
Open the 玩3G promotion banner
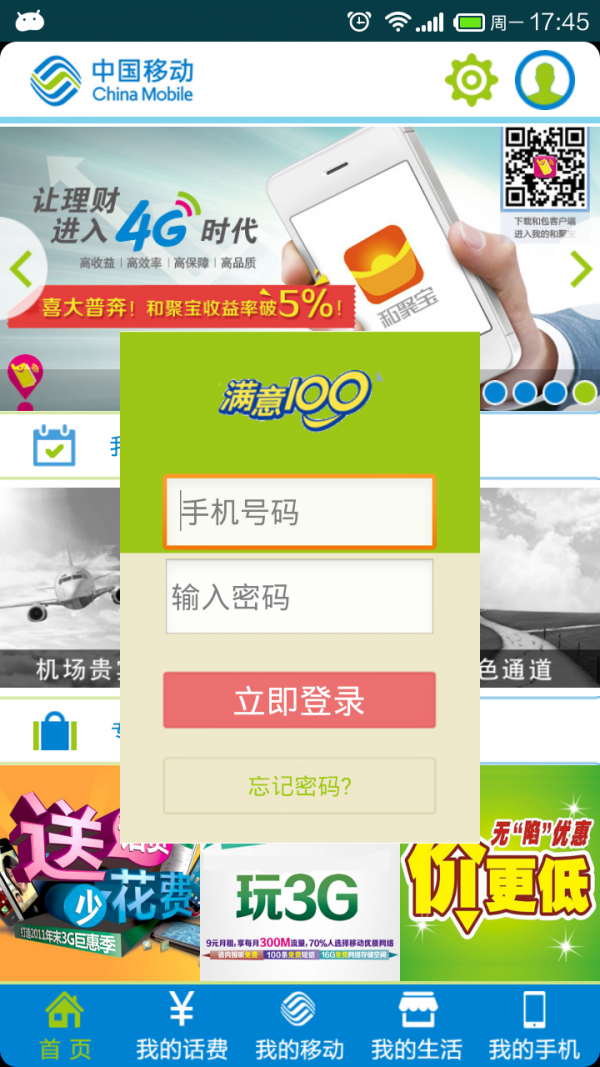(299, 912)
